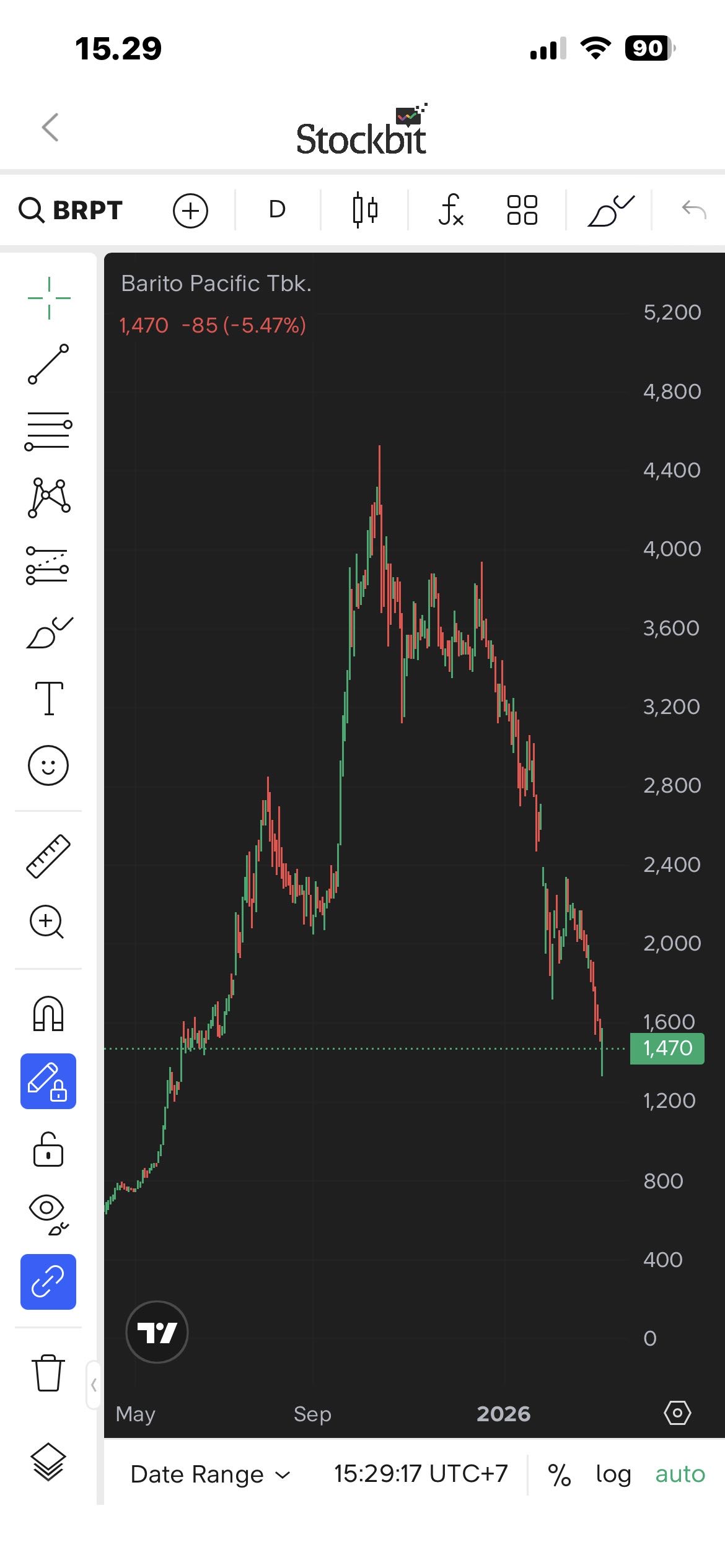
Task: Choose the text annotation tool
Action: tap(49, 699)
